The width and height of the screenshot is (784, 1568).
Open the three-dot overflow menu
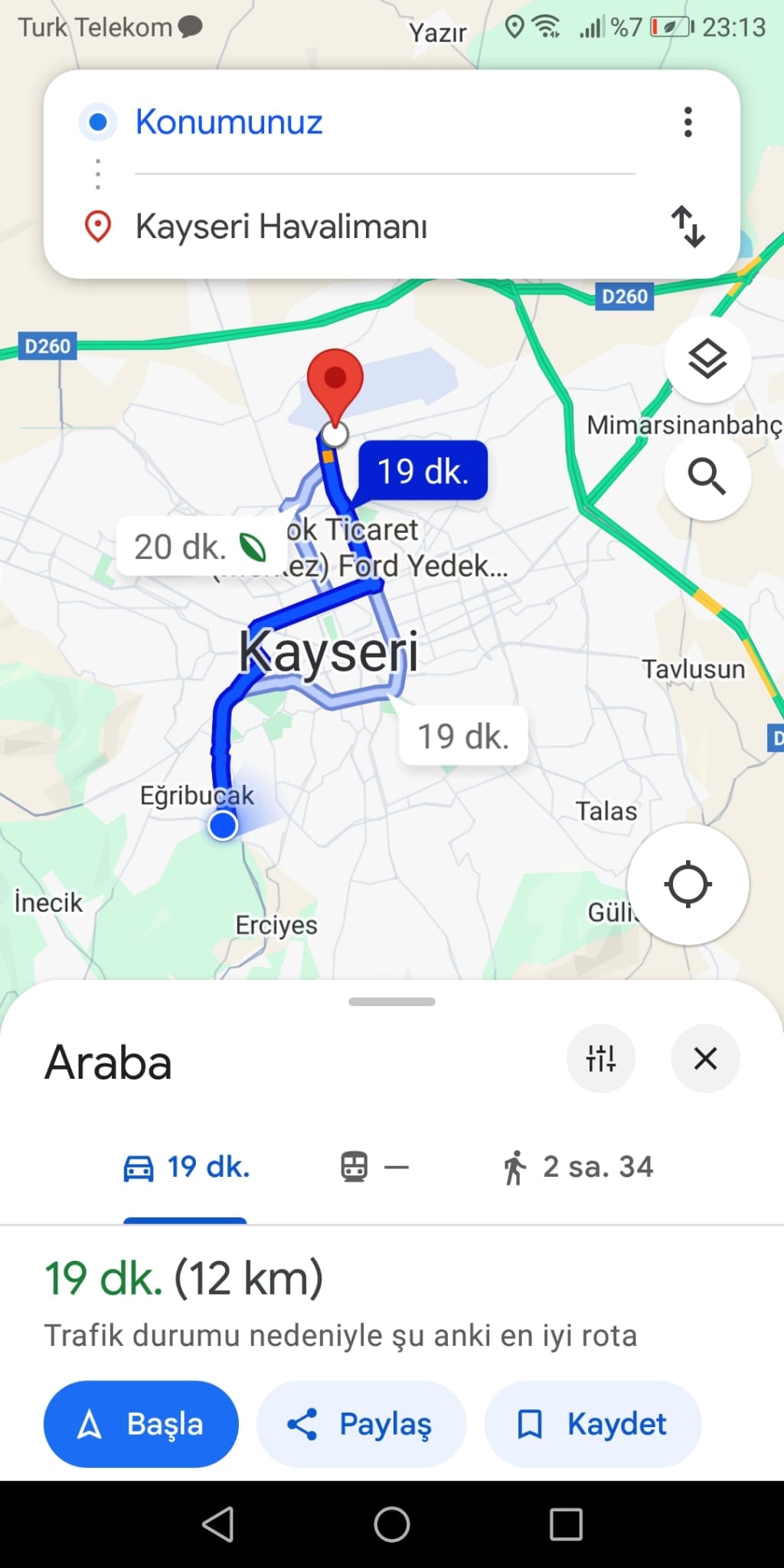point(688,122)
